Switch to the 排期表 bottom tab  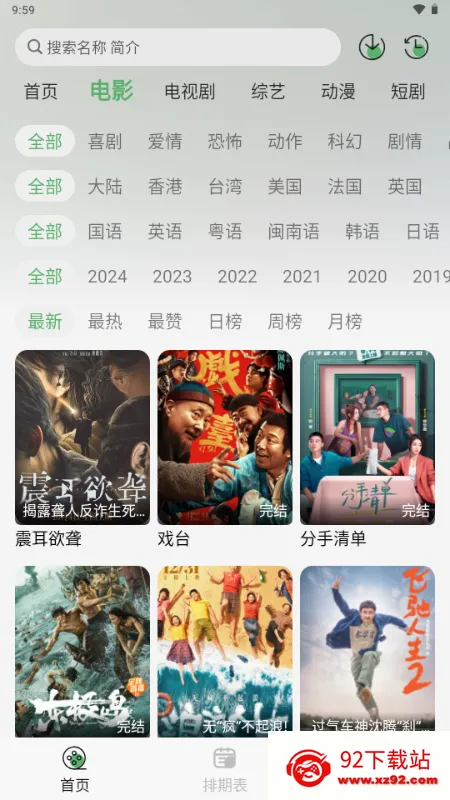pos(224,769)
